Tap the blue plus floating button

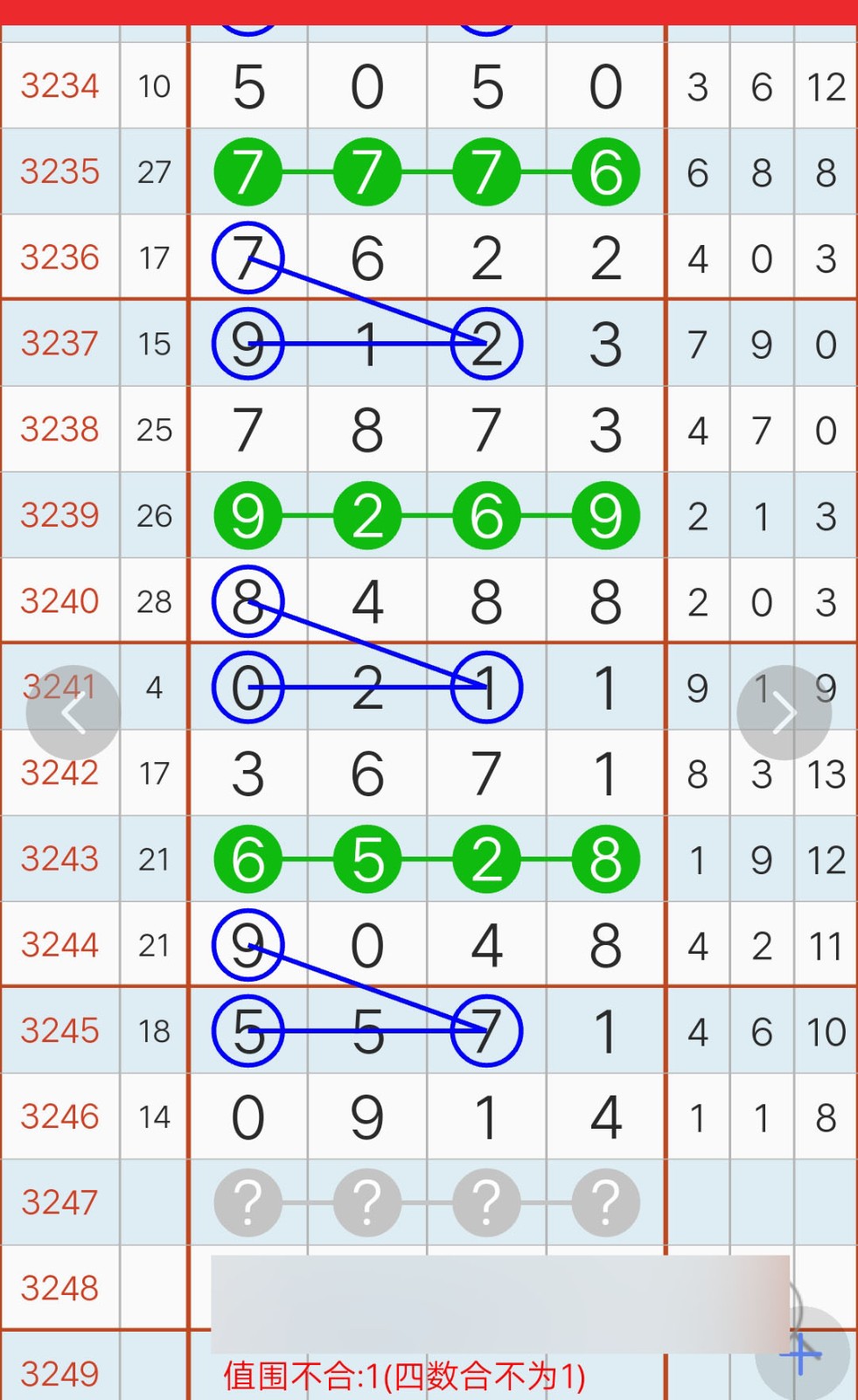802,1355
